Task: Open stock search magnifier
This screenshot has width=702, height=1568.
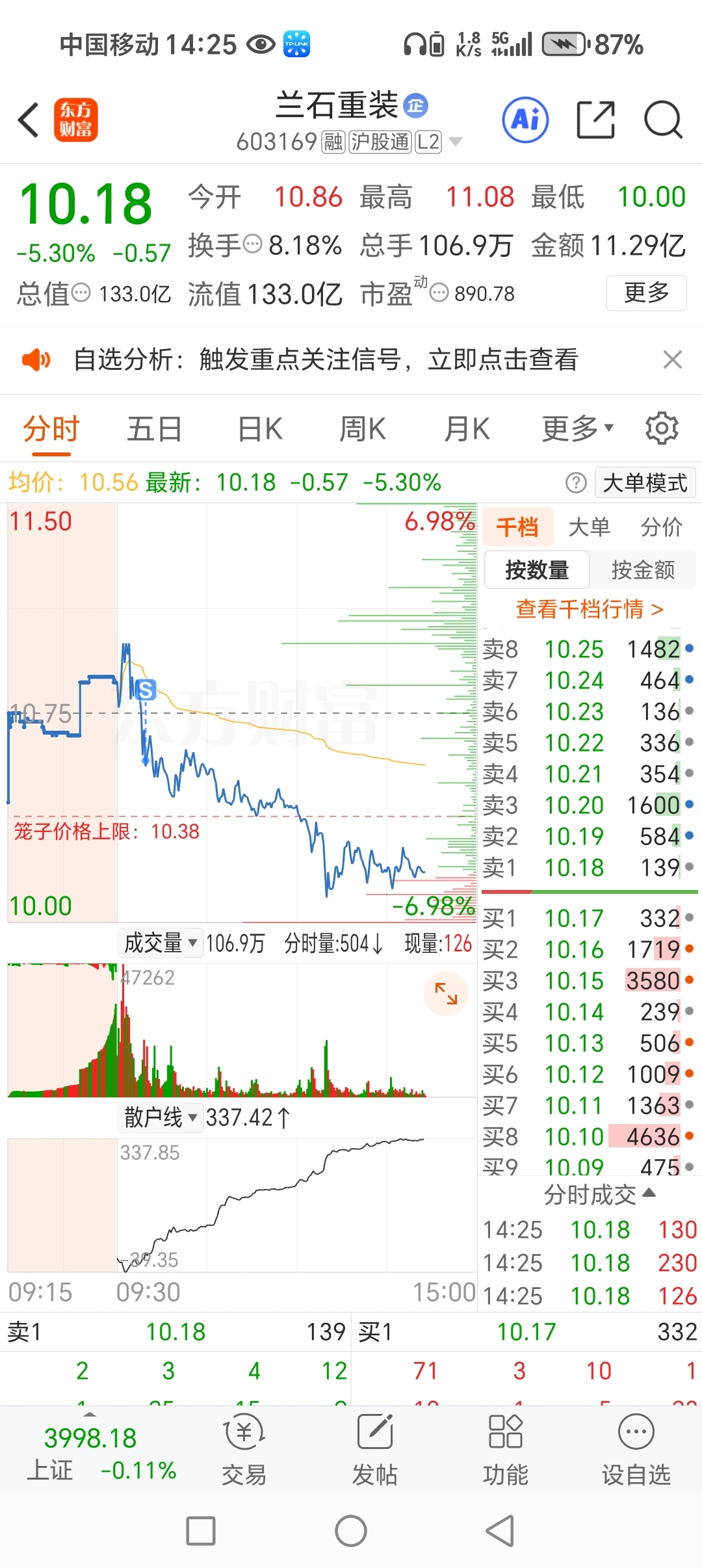Action: click(662, 120)
